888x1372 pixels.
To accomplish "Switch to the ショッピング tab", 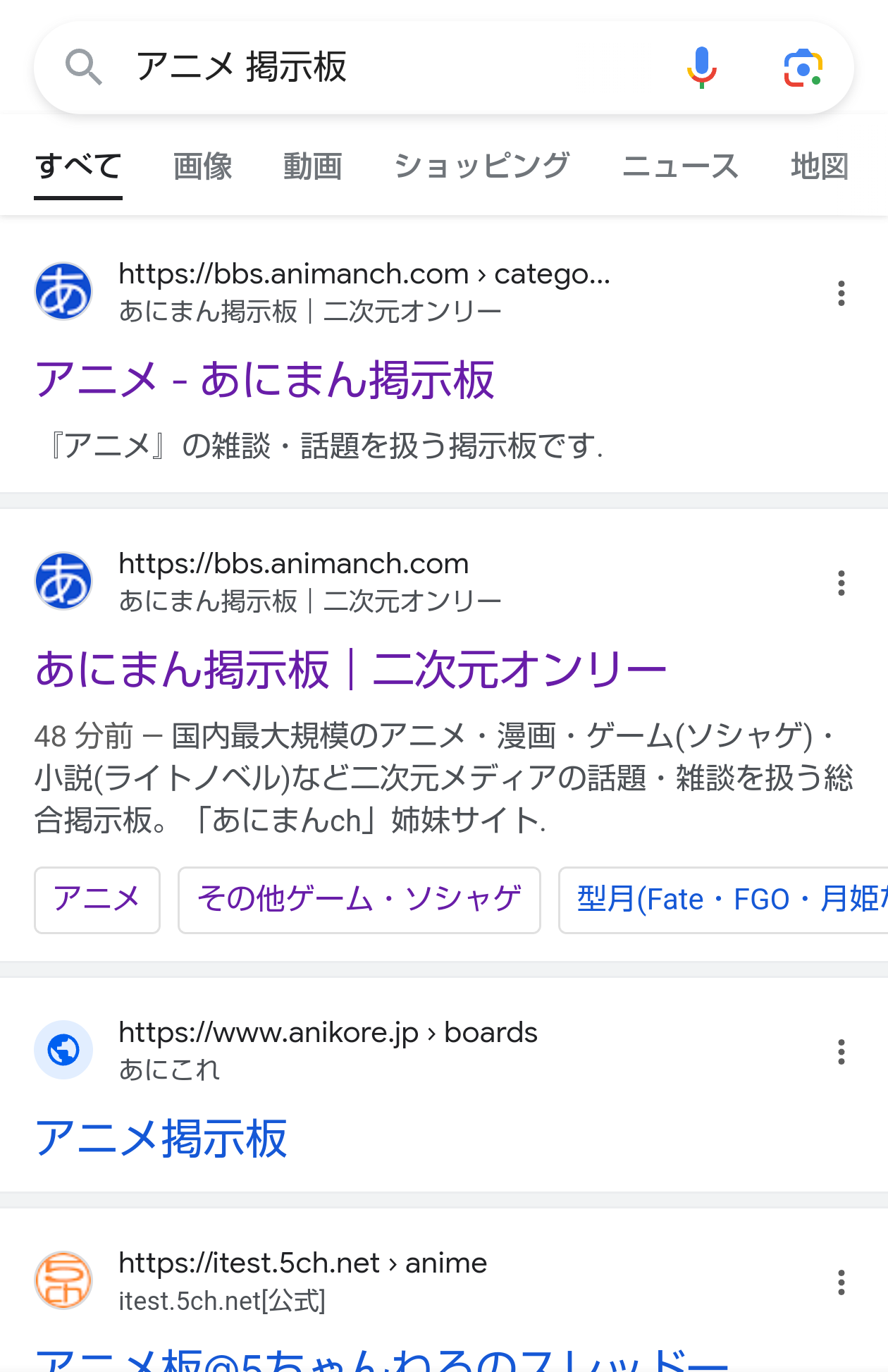I will pyautogui.click(x=481, y=167).
